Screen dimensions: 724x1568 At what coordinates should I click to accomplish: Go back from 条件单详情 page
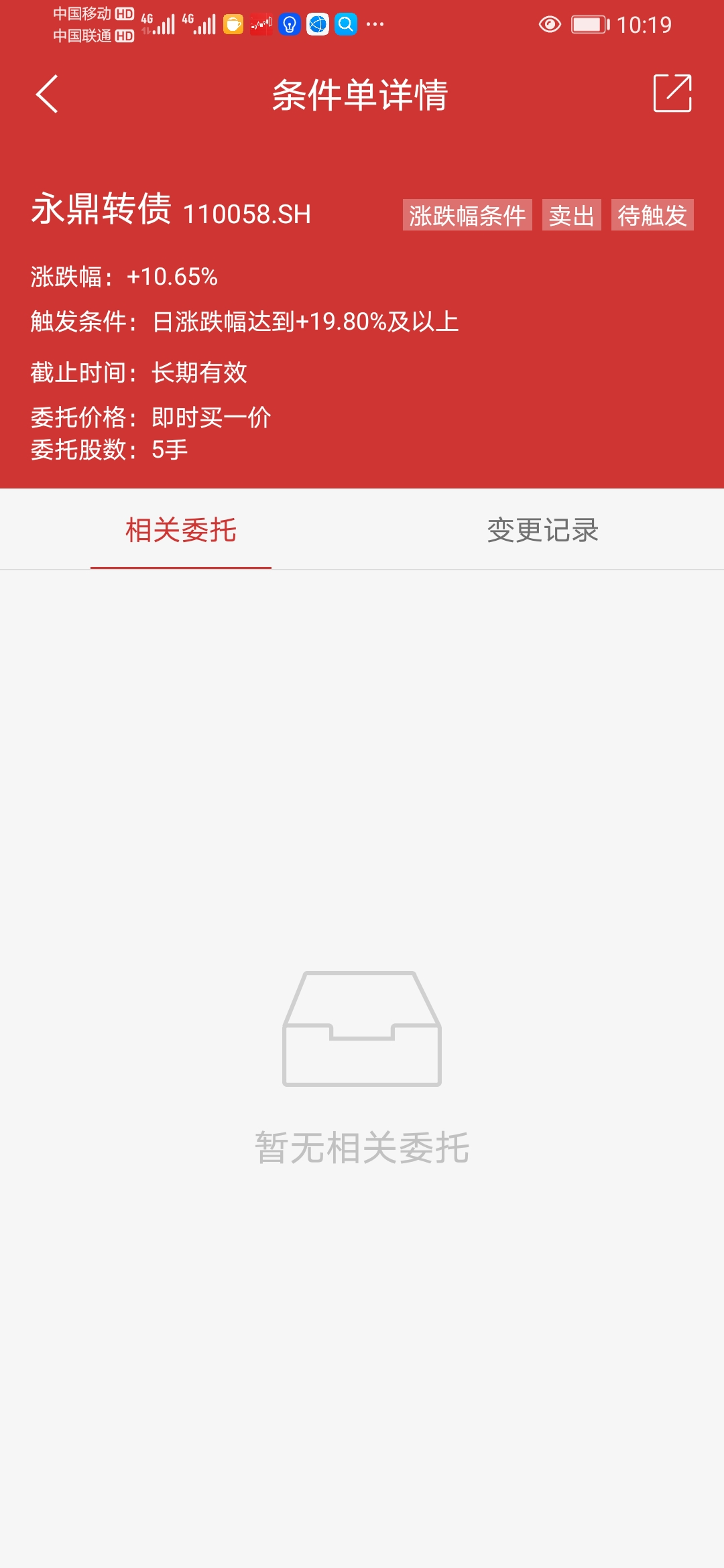coord(47,94)
